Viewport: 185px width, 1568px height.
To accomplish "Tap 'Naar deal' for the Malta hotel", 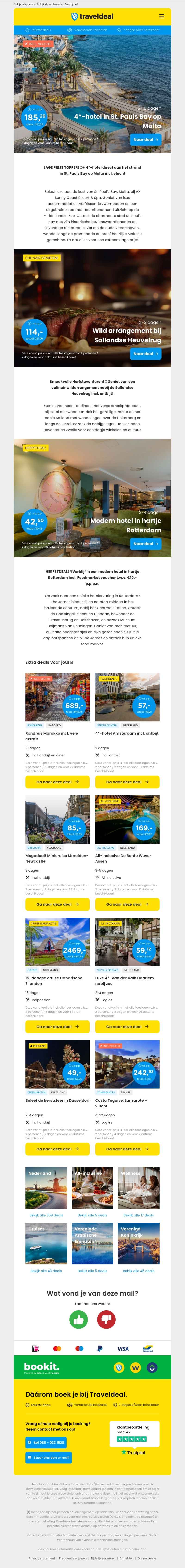I will [146, 139].
